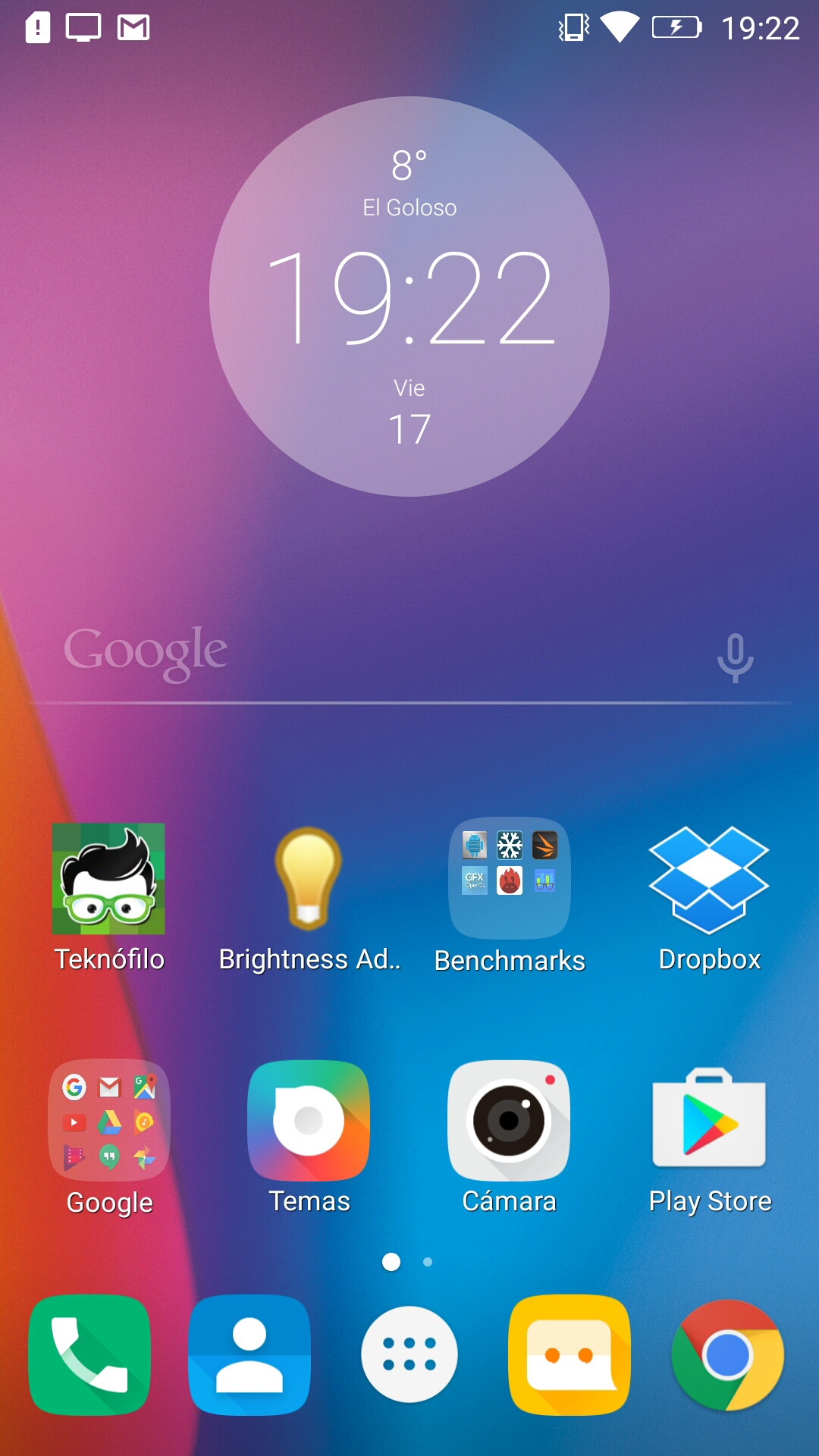The height and width of the screenshot is (1456, 819).
Task: Open the Messaging app in the dock
Action: 570,1354
